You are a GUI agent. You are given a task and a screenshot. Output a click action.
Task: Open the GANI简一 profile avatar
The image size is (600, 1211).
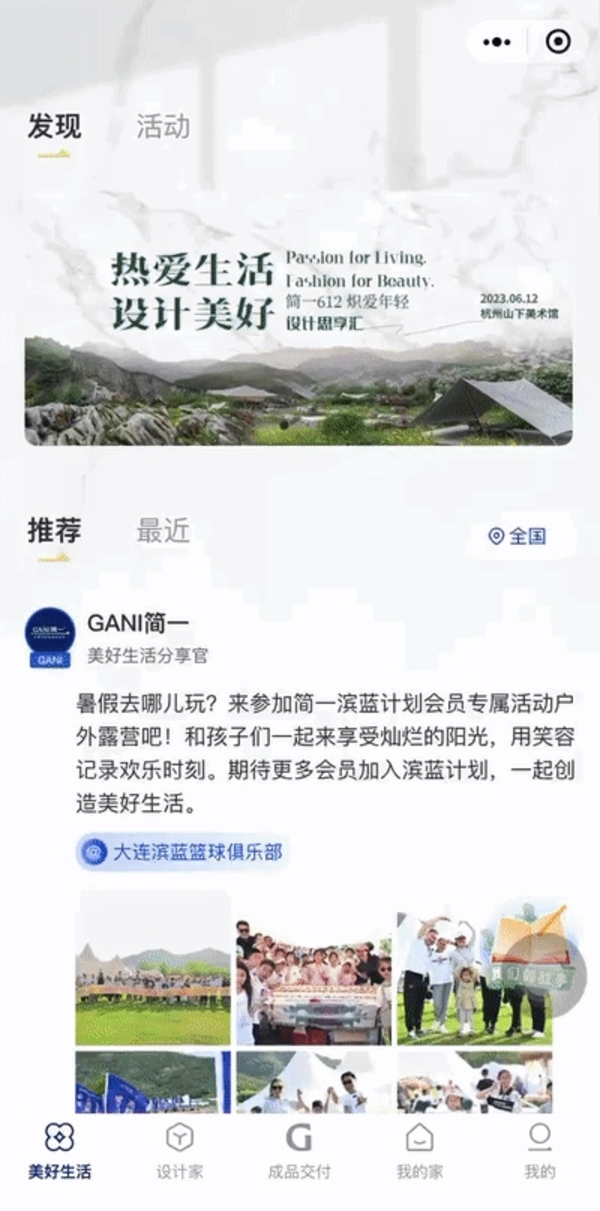(x=50, y=637)
